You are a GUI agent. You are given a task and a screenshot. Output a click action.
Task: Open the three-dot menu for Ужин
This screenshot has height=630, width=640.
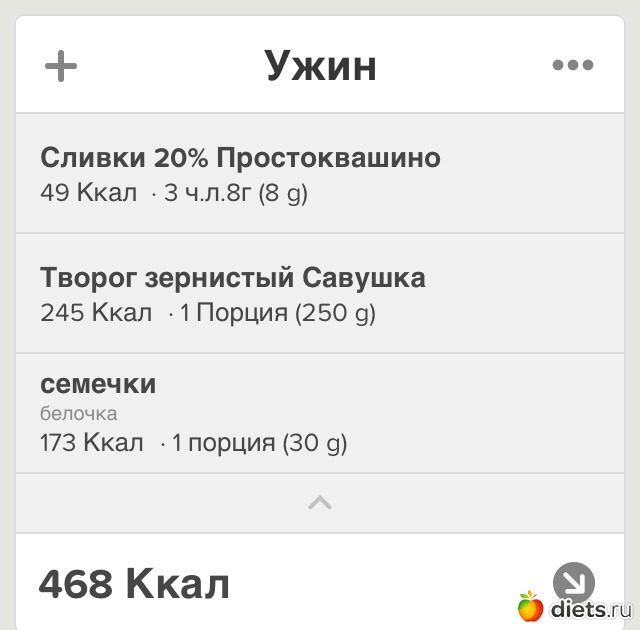coord(573,66)
